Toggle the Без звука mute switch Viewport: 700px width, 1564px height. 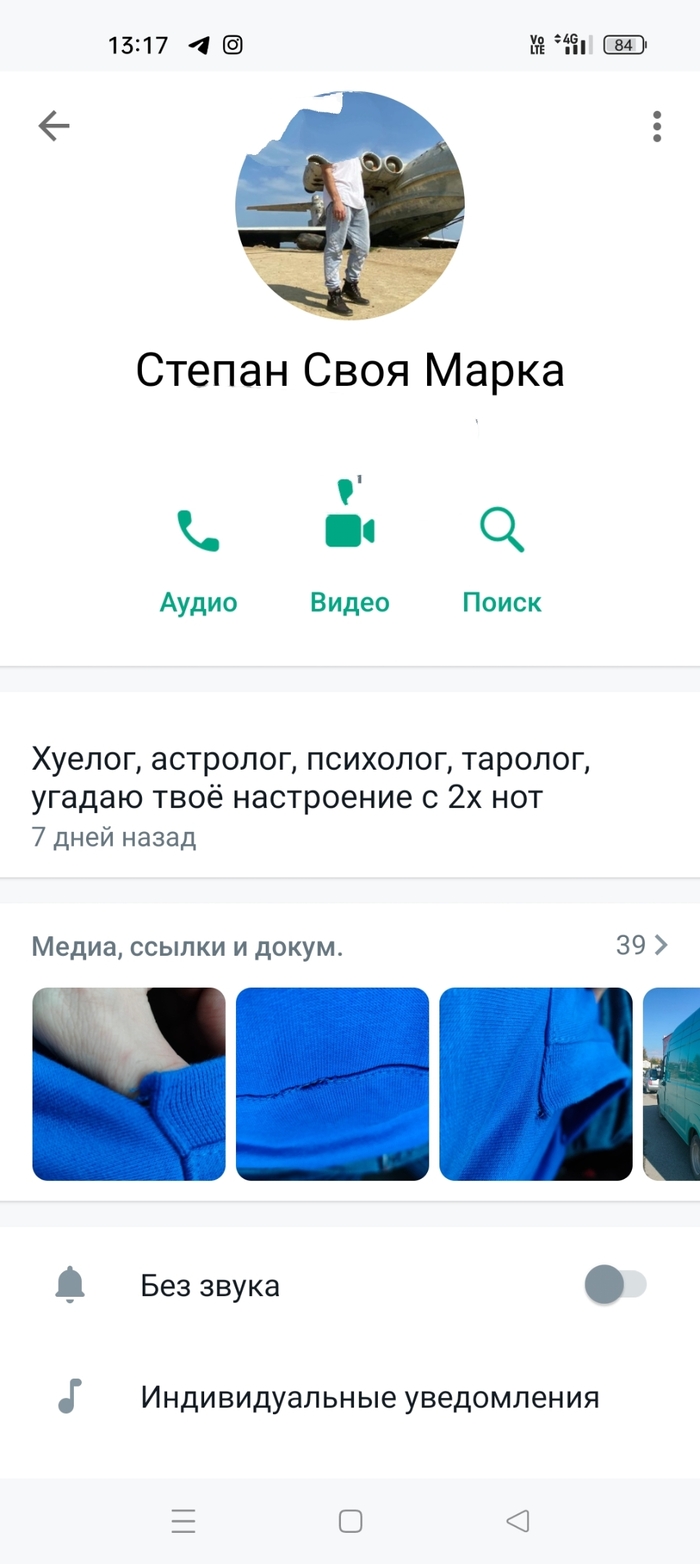pyautogui.click(x=615, y=1285)
